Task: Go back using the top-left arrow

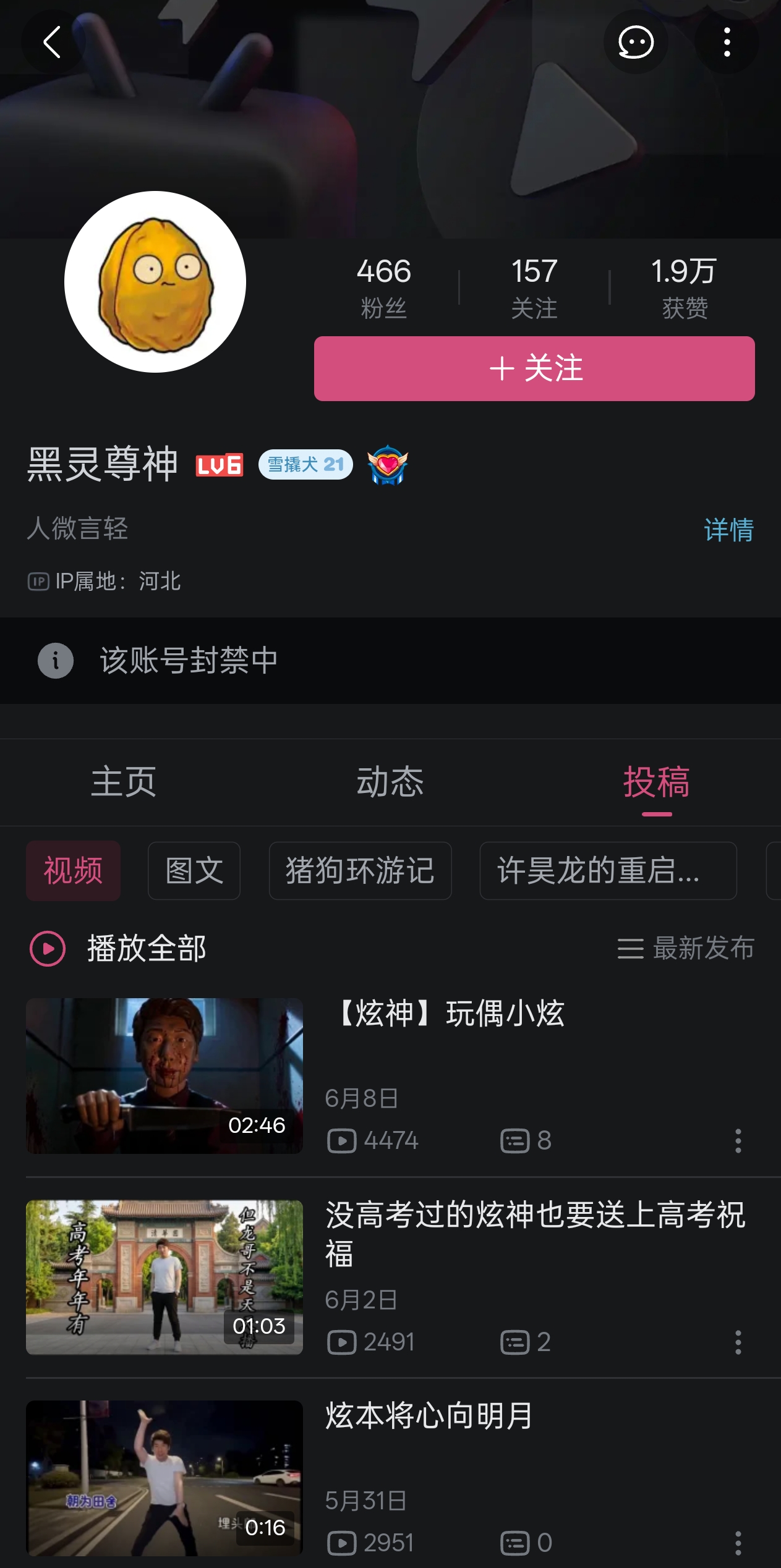Action: pos(53,42)
